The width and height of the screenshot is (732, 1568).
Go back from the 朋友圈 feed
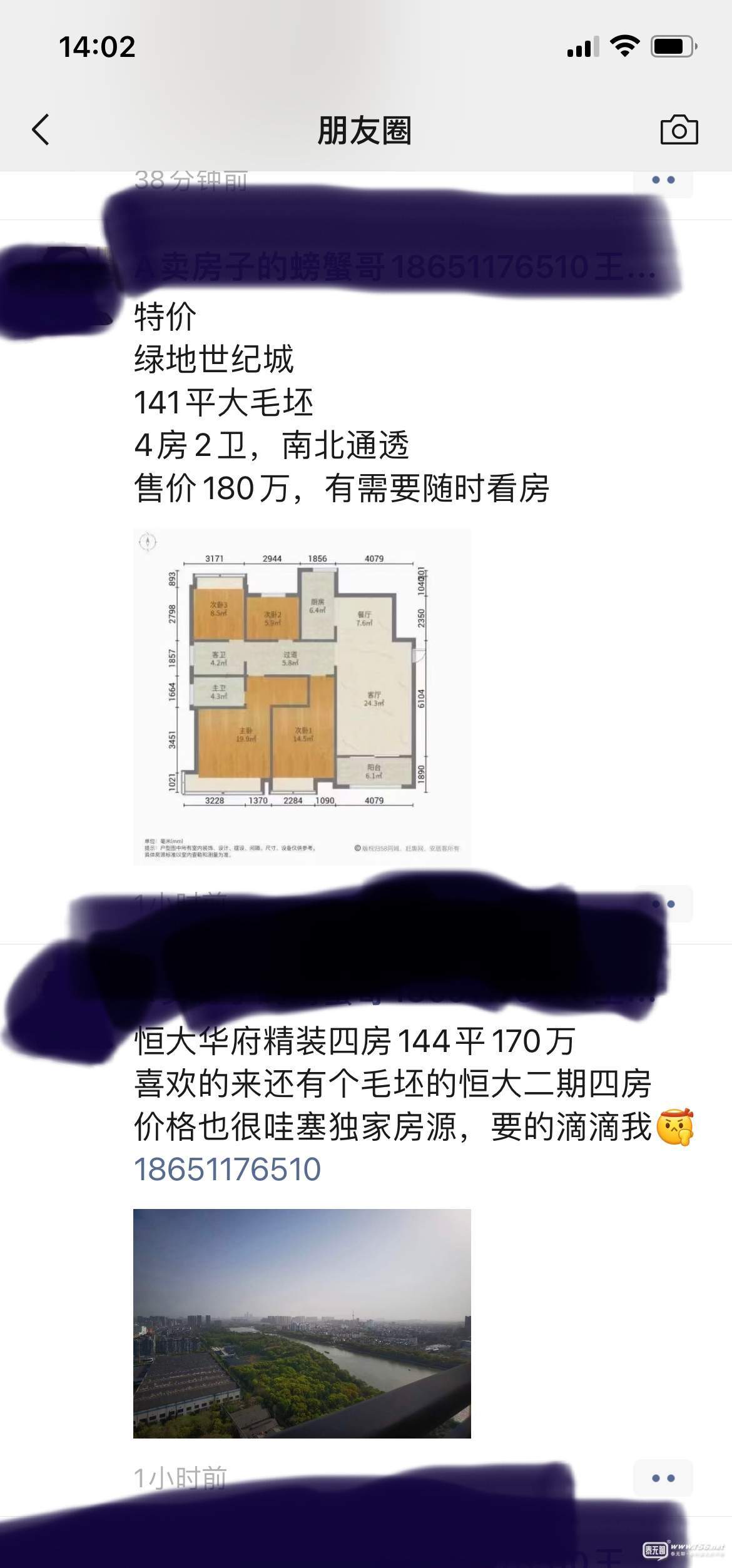41,130
